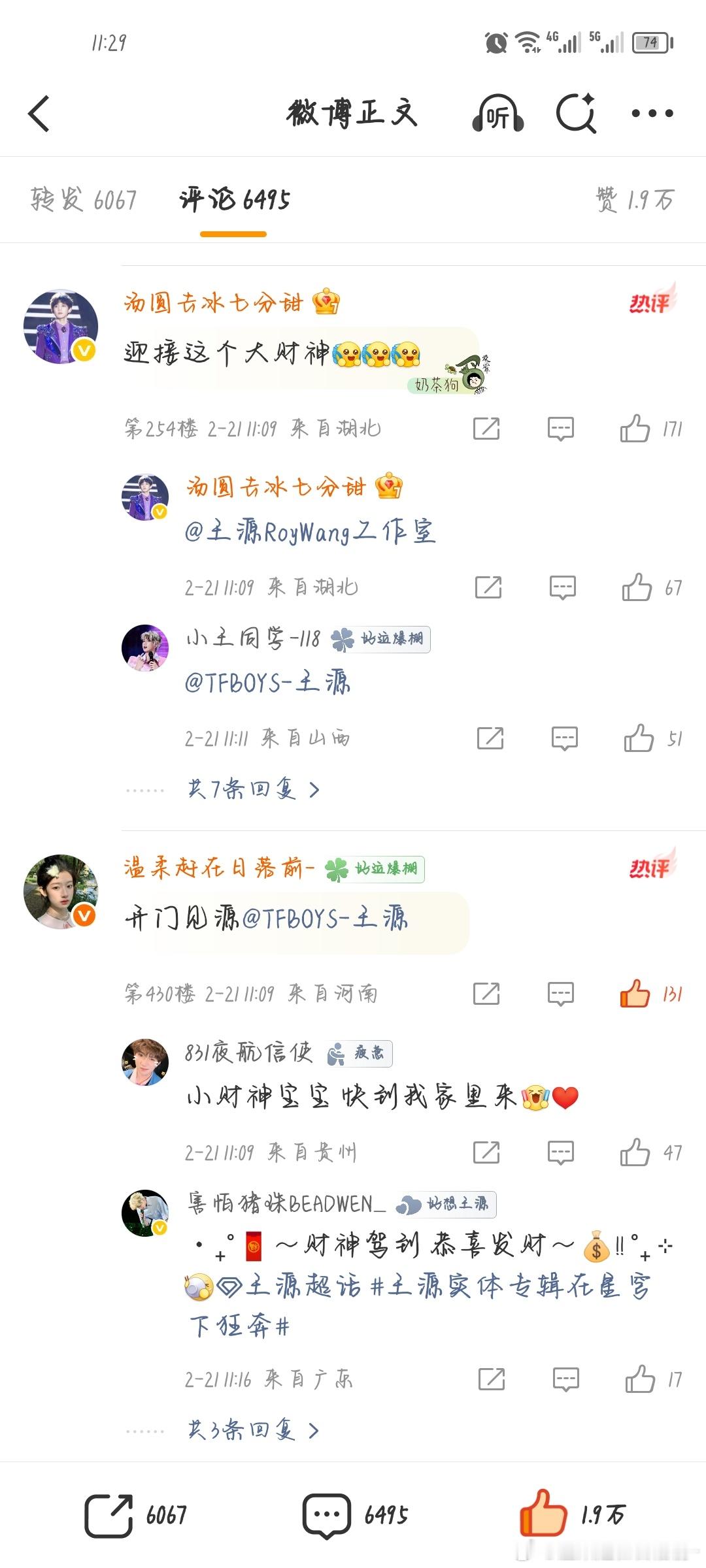Tap the thumbs-up on 小财神宝宝 comment
This screenshot has height=1568, width=706.
click(x=637, y=1152)
